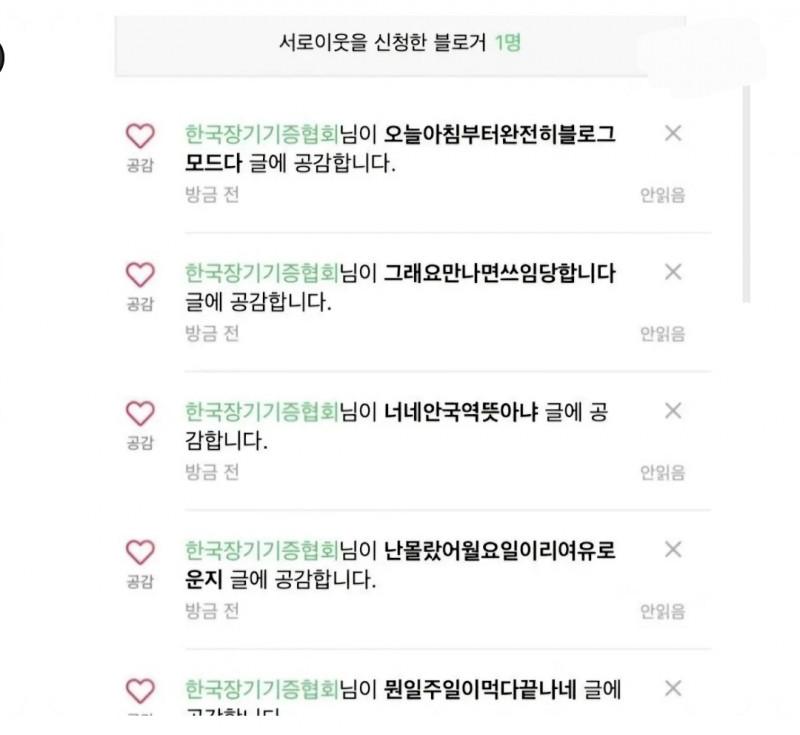Dismiss the 오늘아침부터완전히블로그모드다 notification
This screenshot has height=735, width=800.
[673, 134]
